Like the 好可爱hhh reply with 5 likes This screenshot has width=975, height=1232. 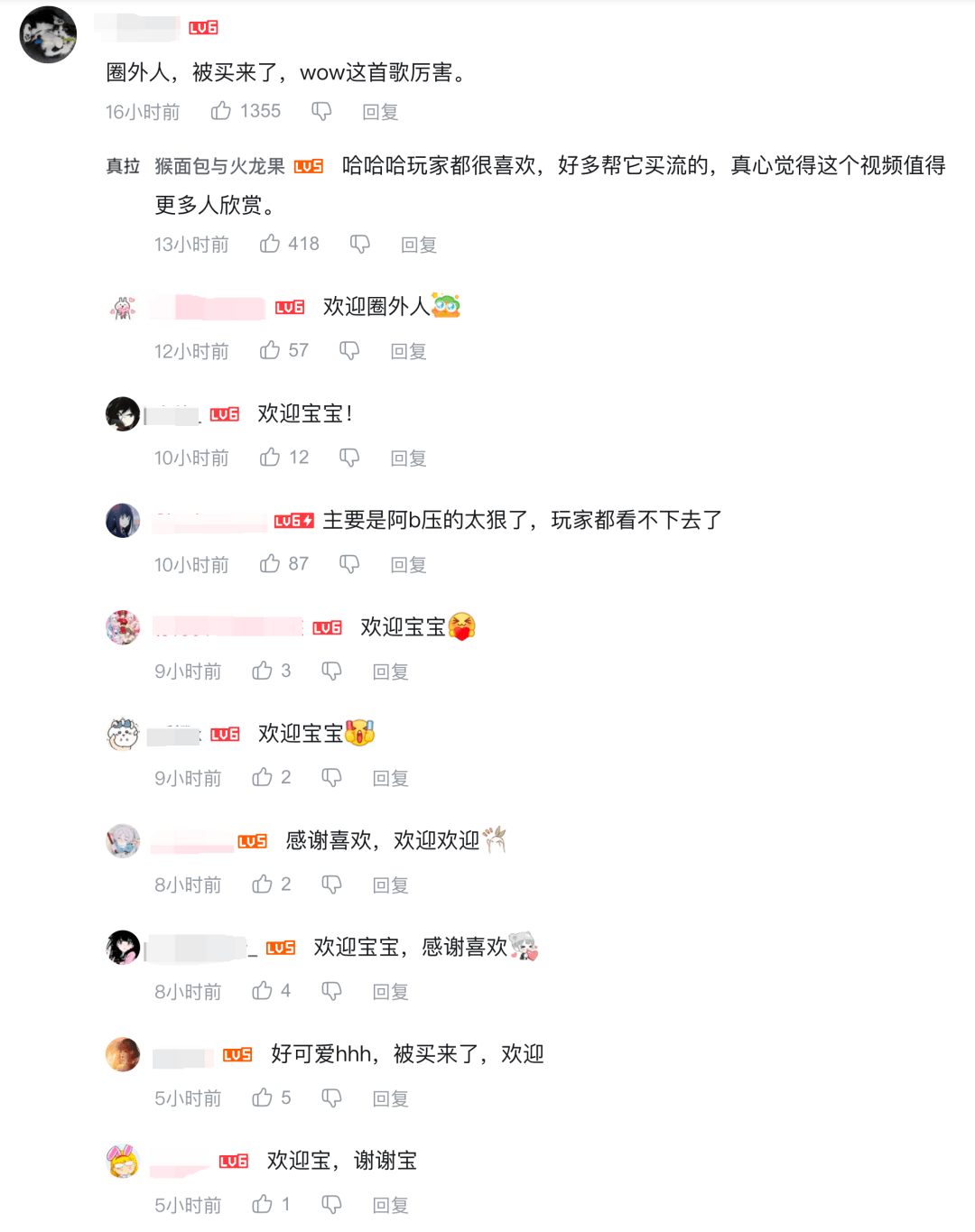click(263, 1098)
